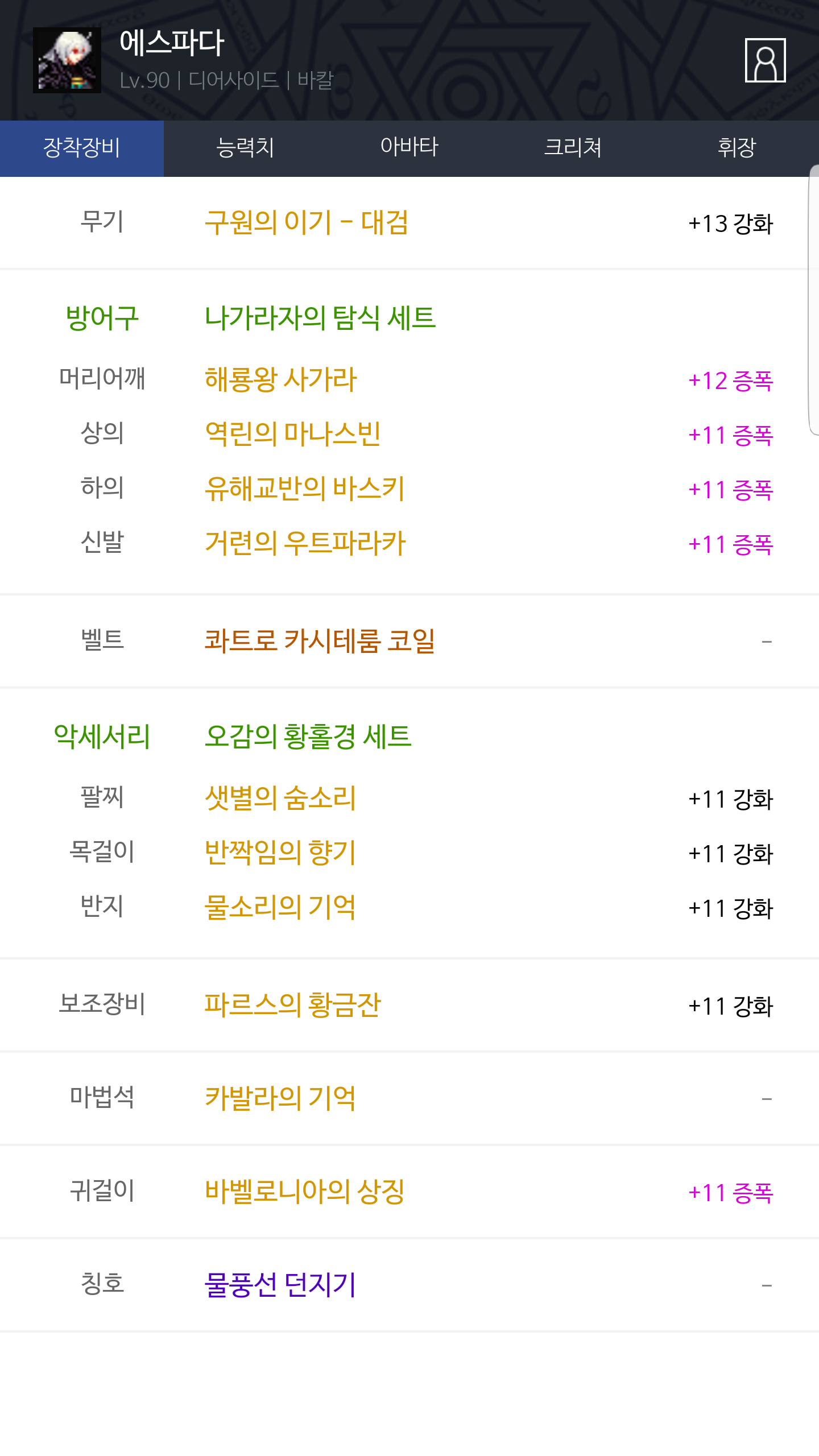Viewport: 819px width, 1456px height.
Task: Open weapon item 구원의 이기 - 대검
Action: 306,222
